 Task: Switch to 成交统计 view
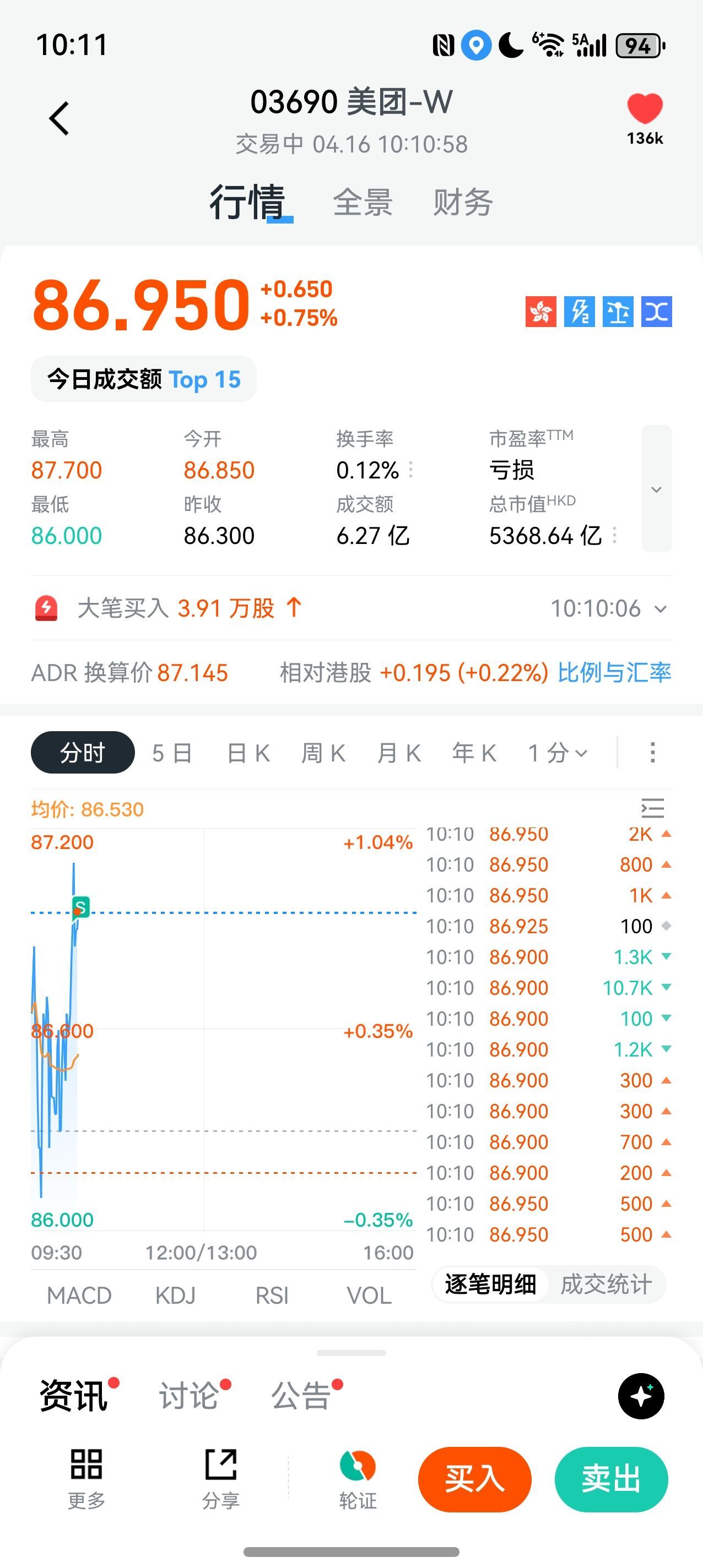point(605,1284)
